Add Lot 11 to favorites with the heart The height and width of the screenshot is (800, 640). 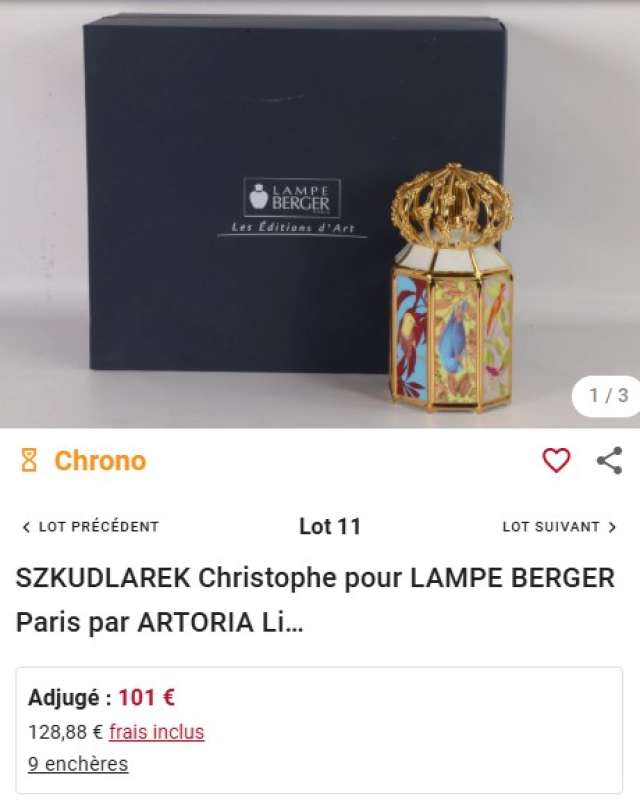[x=556, y=460]
